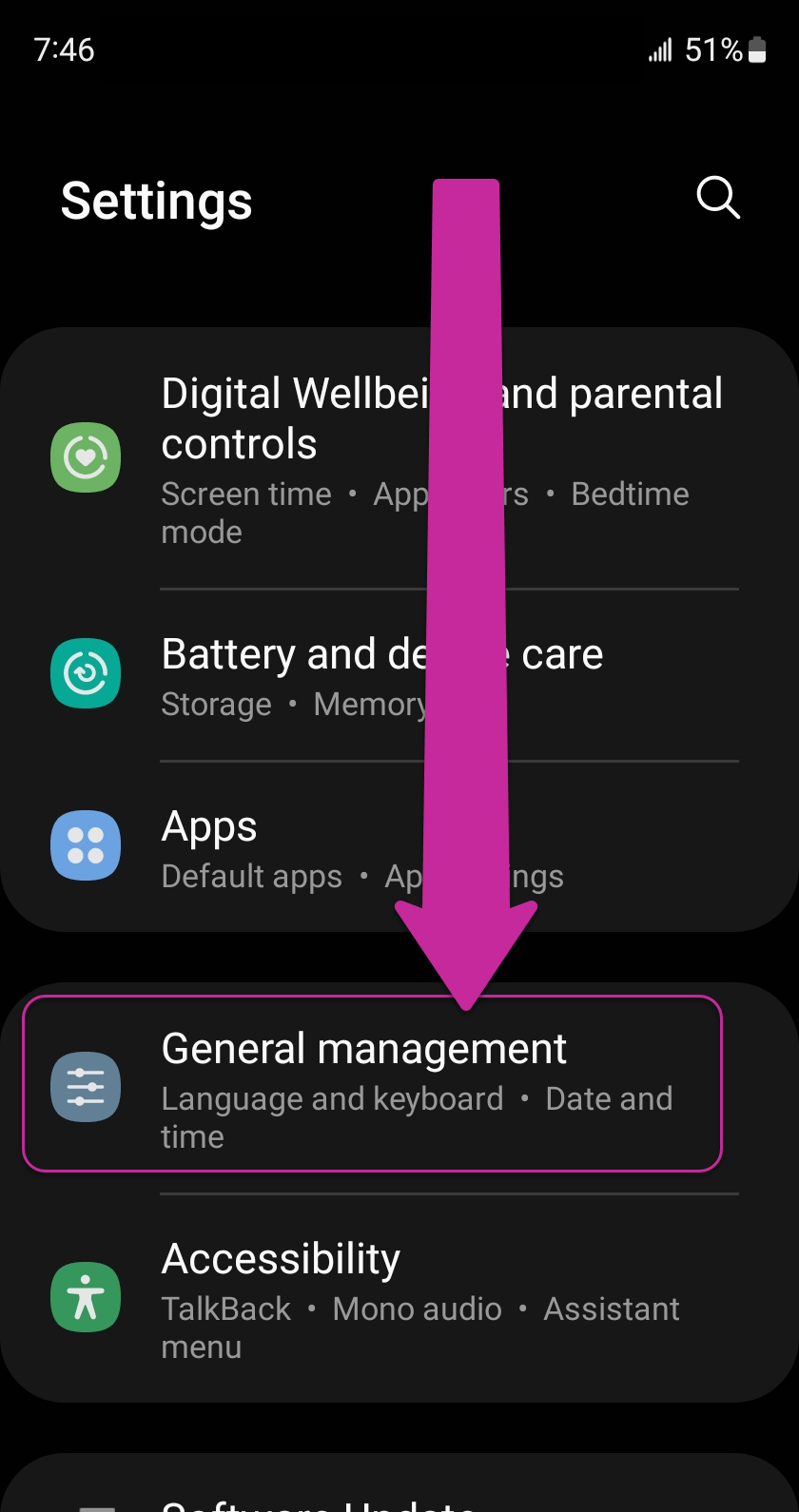799x1512 pixels.
Task: Go to Accessibility settings
Action: point(399,1298)
